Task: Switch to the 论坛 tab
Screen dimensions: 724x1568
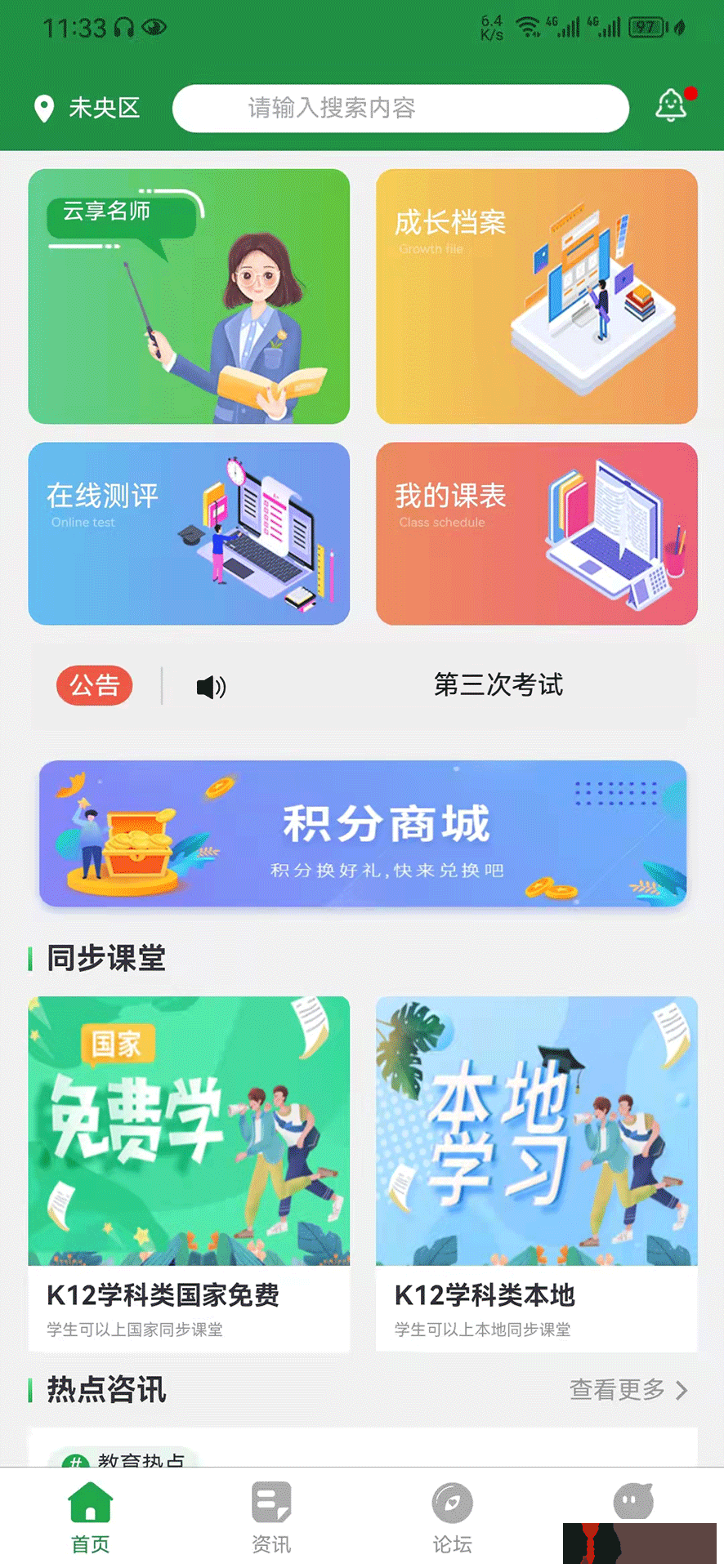Action: (x=452, y=1517)
